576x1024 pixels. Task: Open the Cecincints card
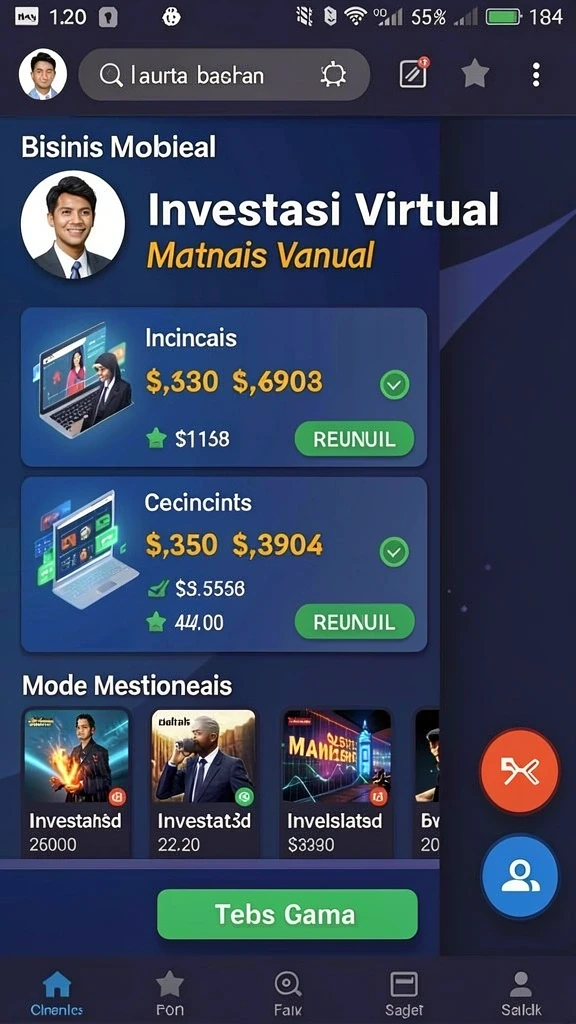[224, 564]
